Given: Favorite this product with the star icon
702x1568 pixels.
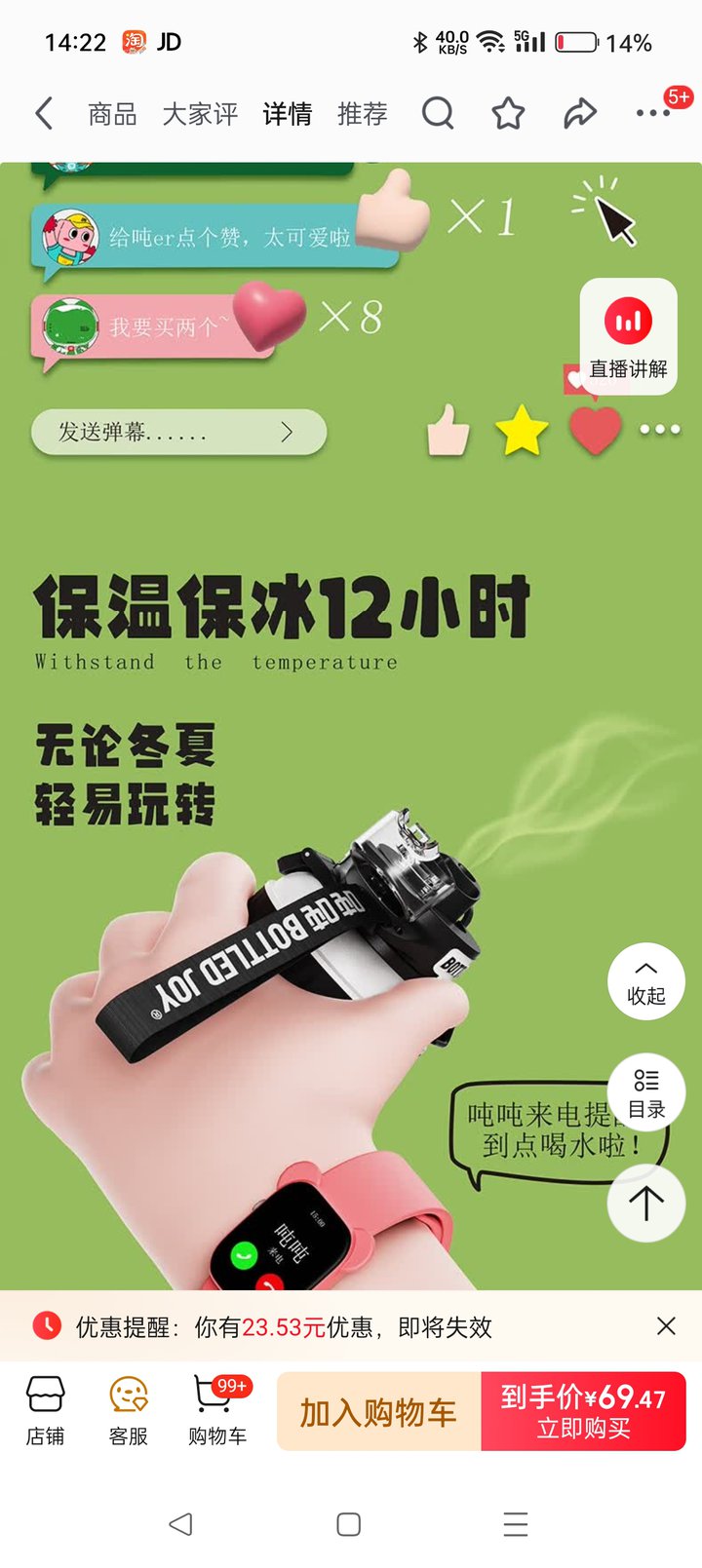Looking at the screenshot, I should click(508, 113).
